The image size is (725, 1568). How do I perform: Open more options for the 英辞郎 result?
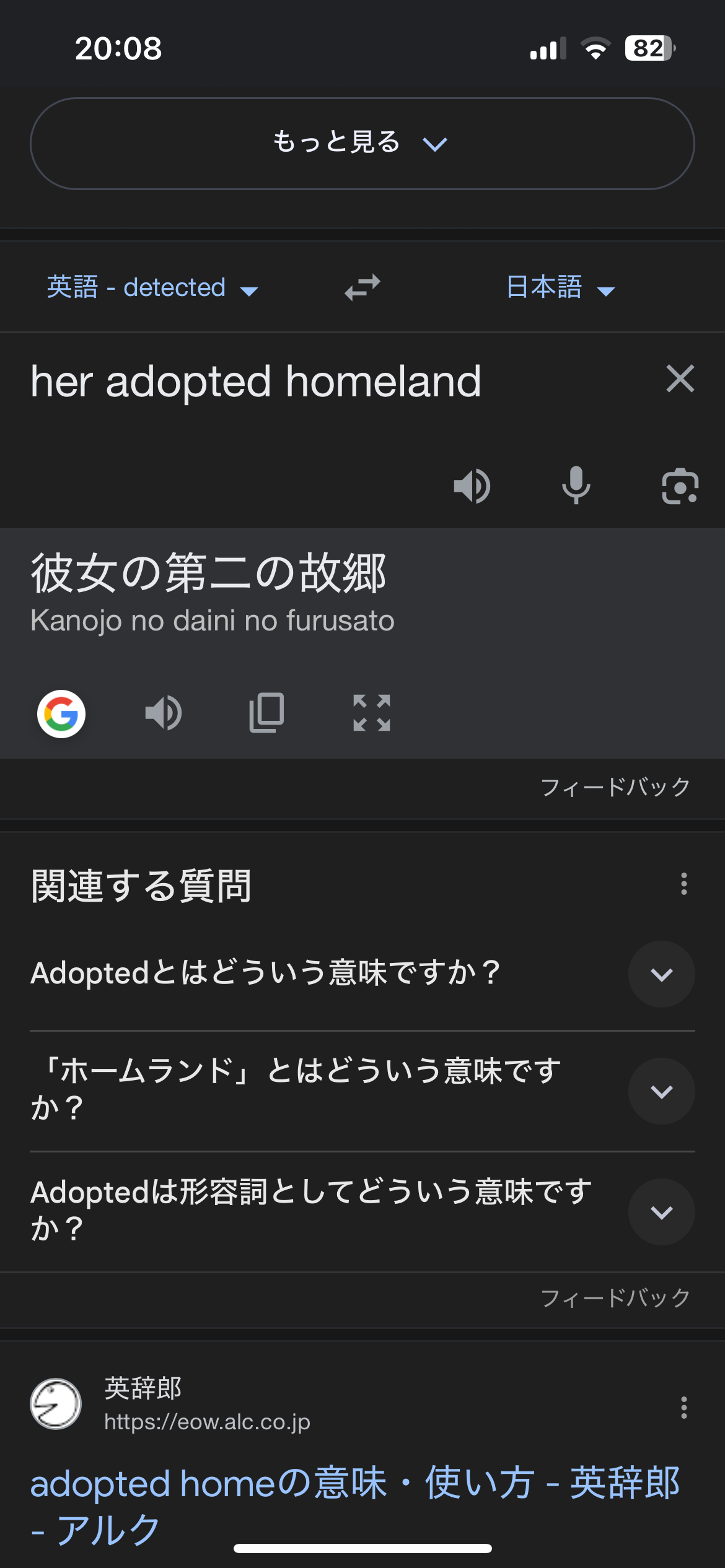coord(684,1408)
